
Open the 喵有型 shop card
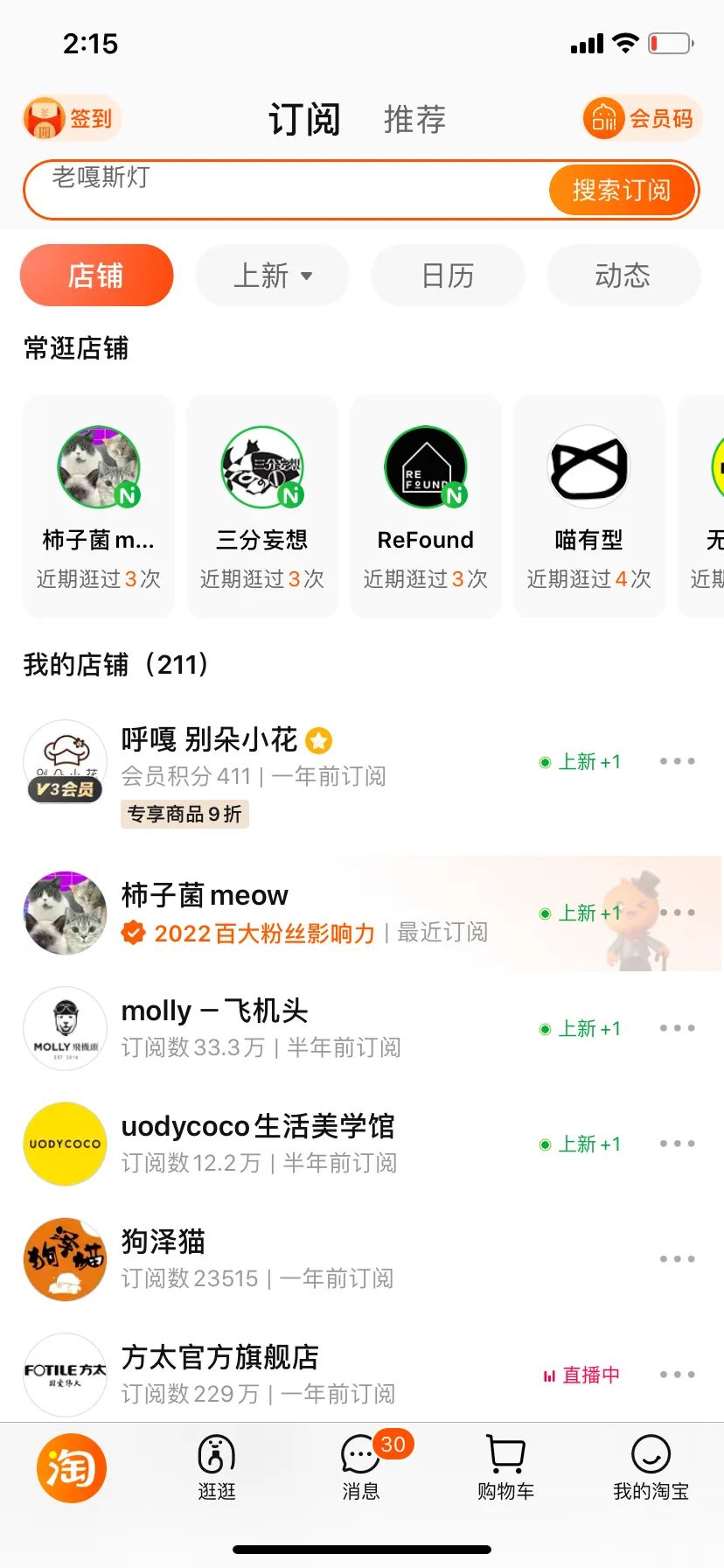(588, 506)
